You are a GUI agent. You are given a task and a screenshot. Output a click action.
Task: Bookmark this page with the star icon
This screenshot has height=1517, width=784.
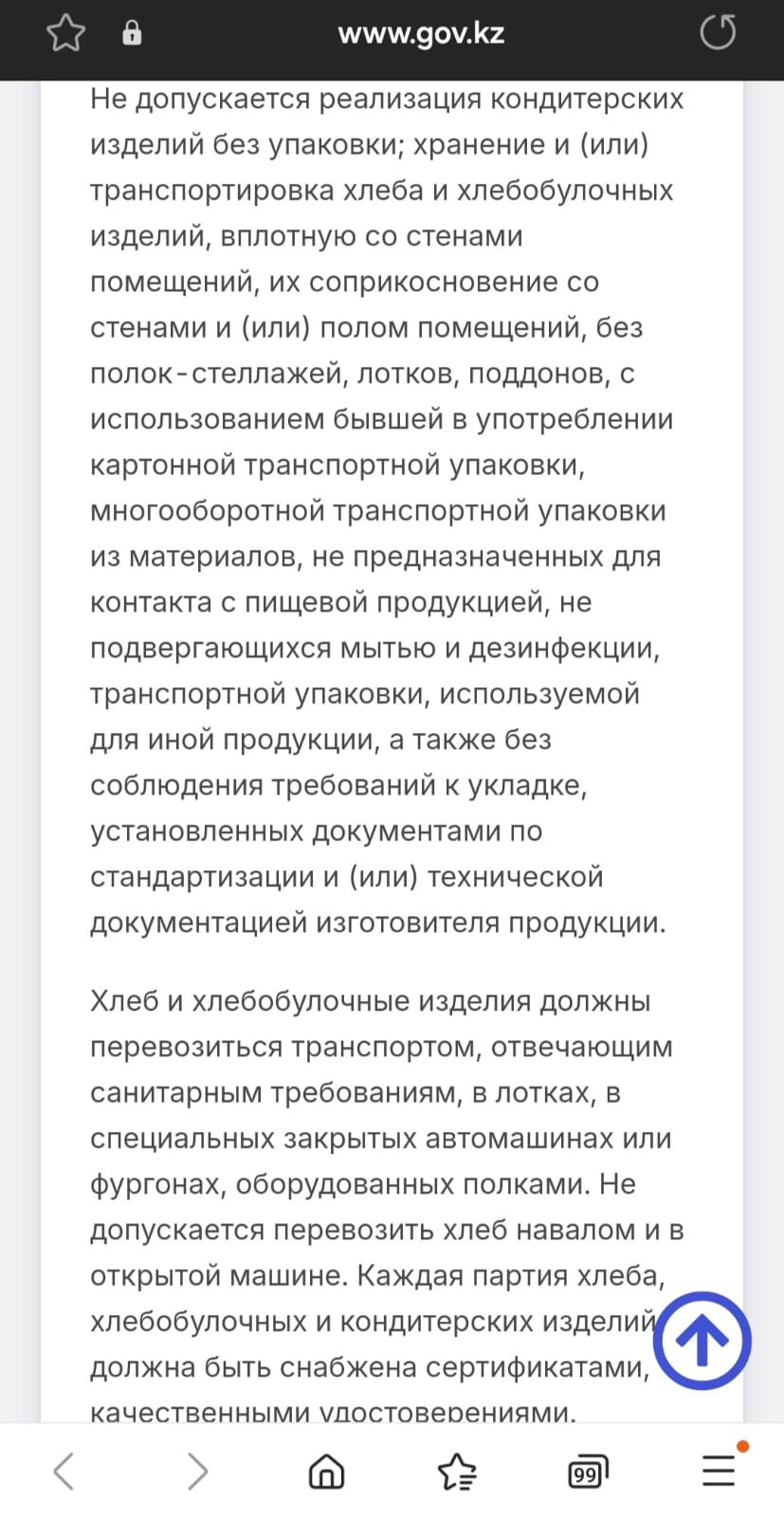pos(65,34)
